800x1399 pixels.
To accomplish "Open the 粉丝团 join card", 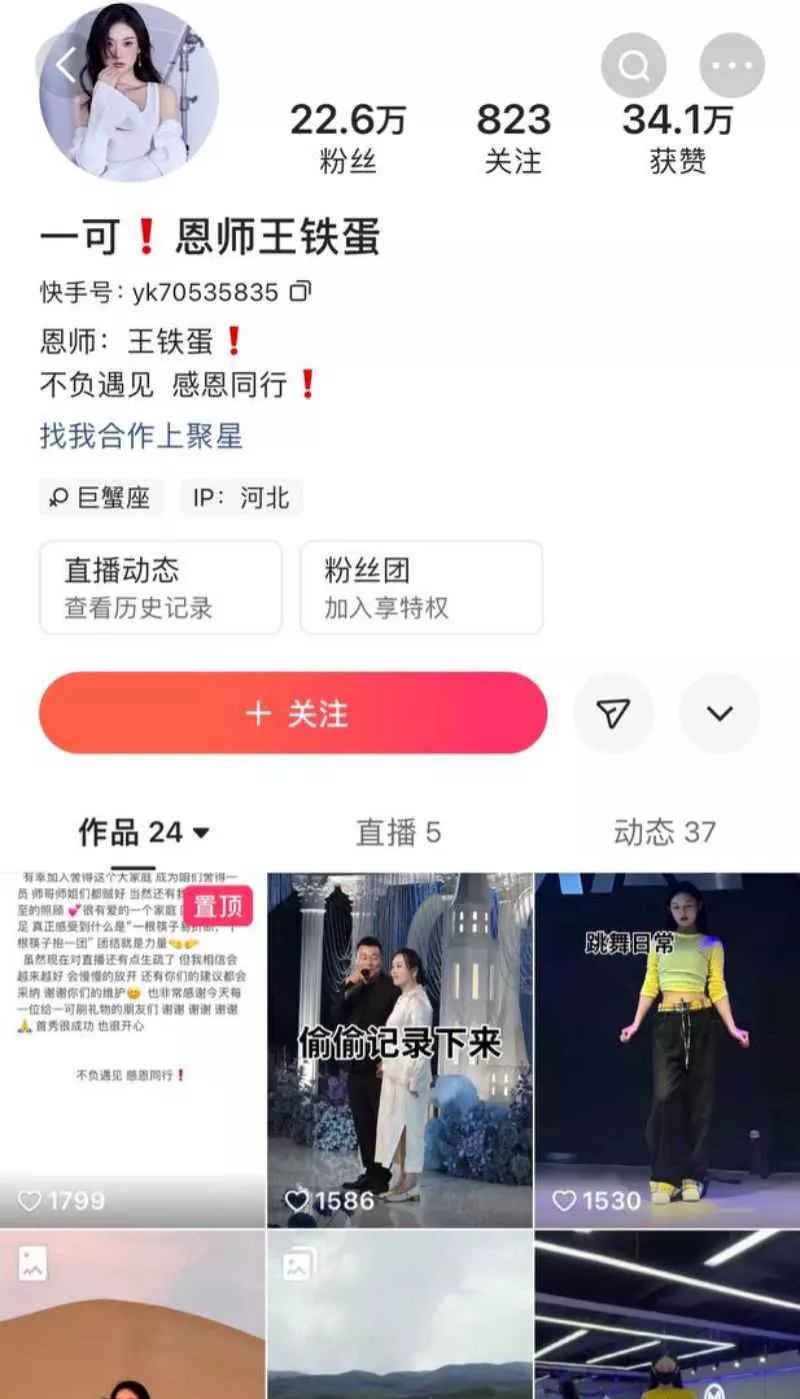I will point(421,587).
